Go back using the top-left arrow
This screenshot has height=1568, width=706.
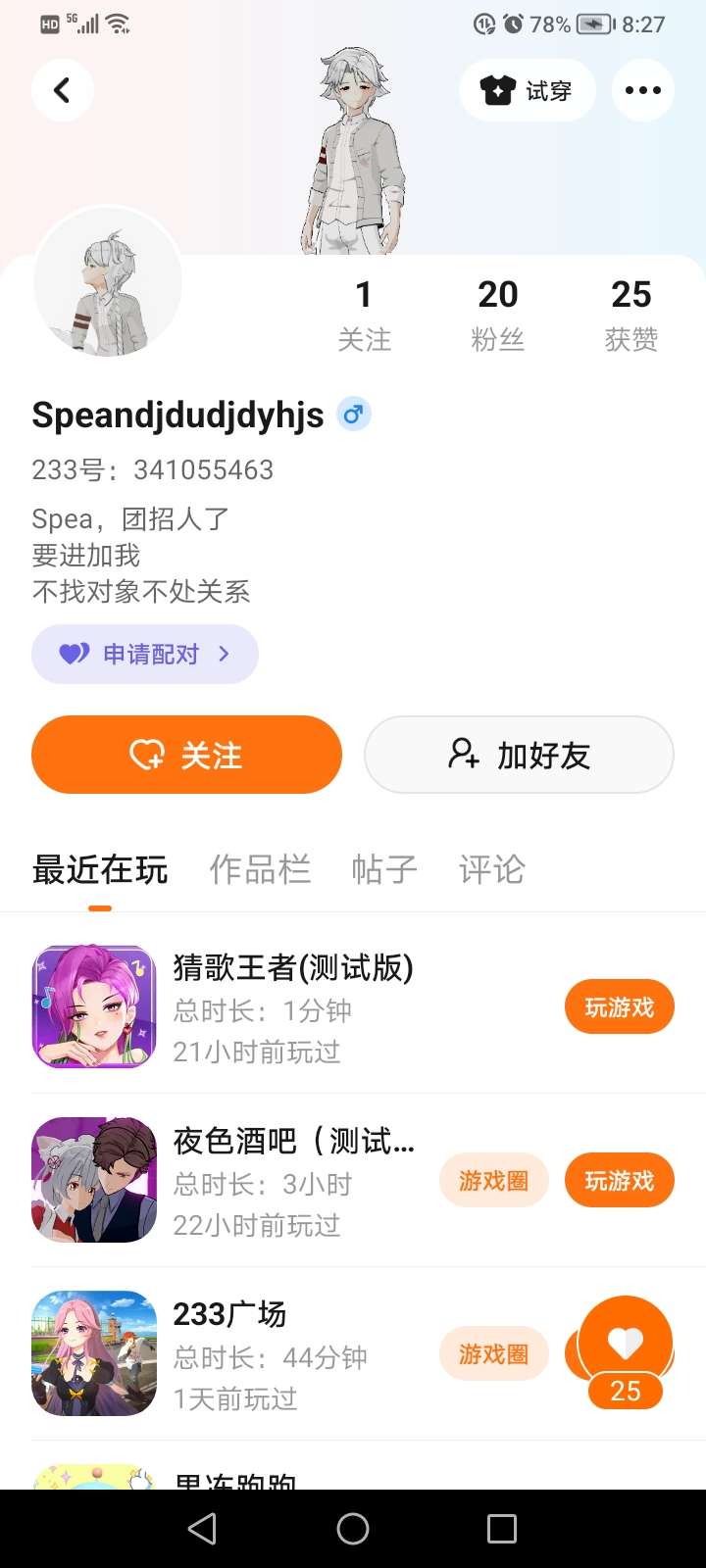point(63,90)
